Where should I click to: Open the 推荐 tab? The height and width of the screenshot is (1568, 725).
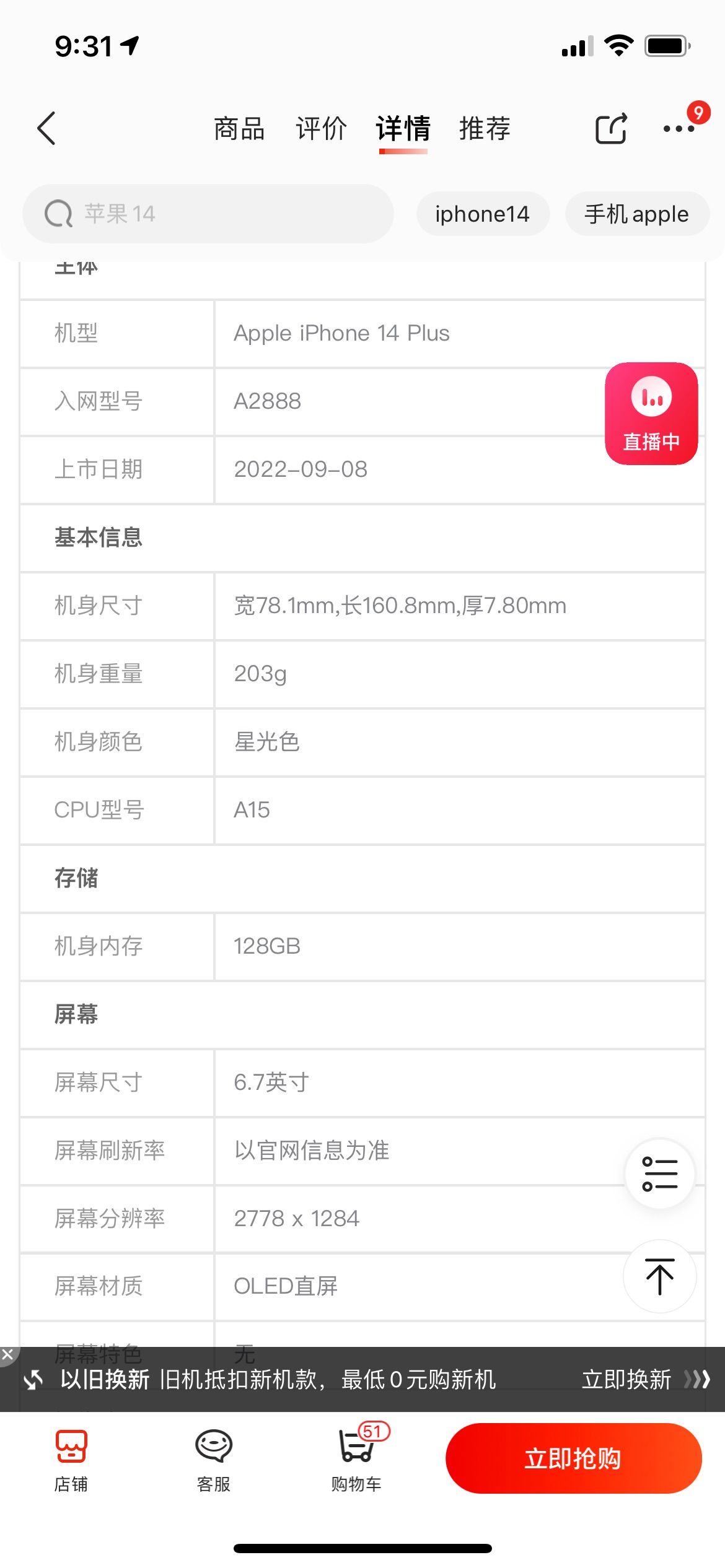(485, 129)
